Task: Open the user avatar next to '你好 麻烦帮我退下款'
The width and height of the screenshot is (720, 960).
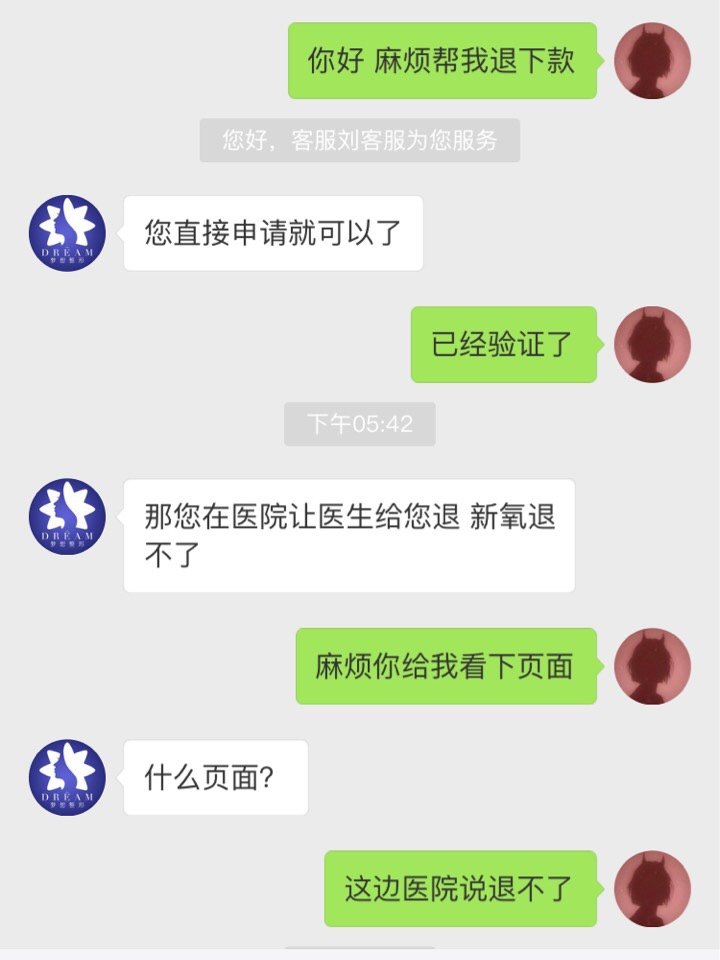Action: click(x=652, y=61)
